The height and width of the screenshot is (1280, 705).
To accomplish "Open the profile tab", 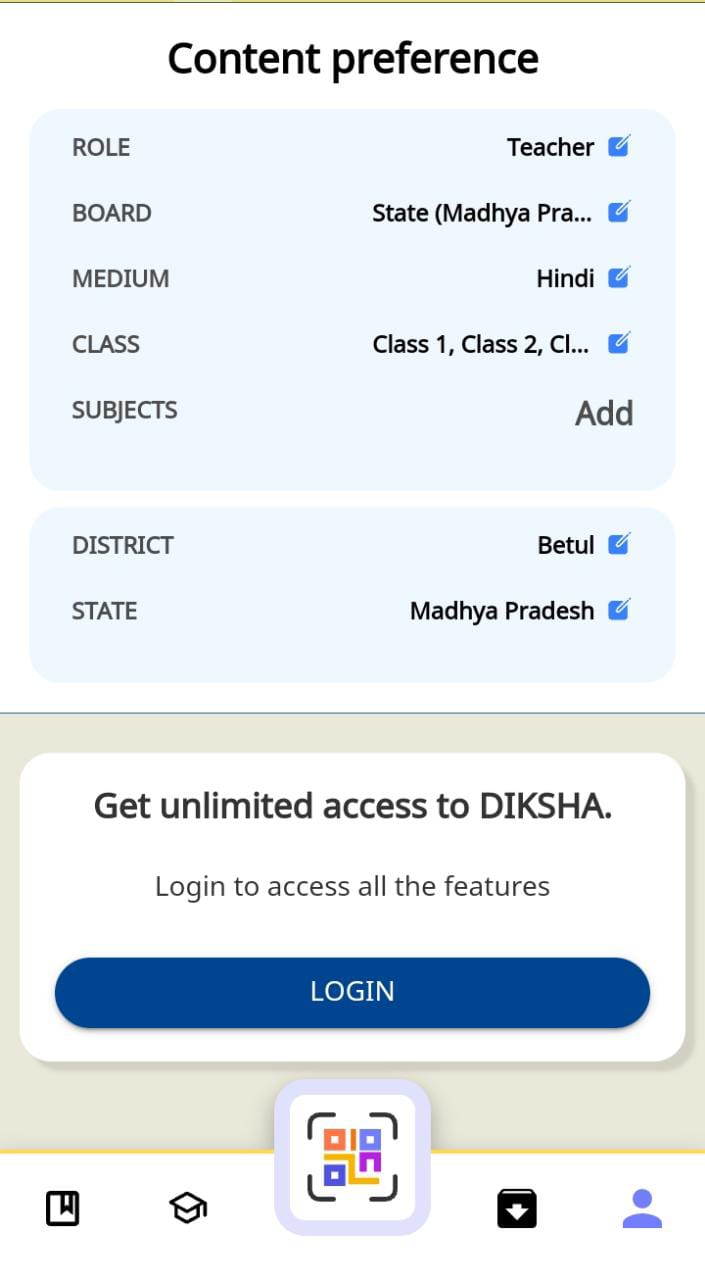I will [641, 1209].
